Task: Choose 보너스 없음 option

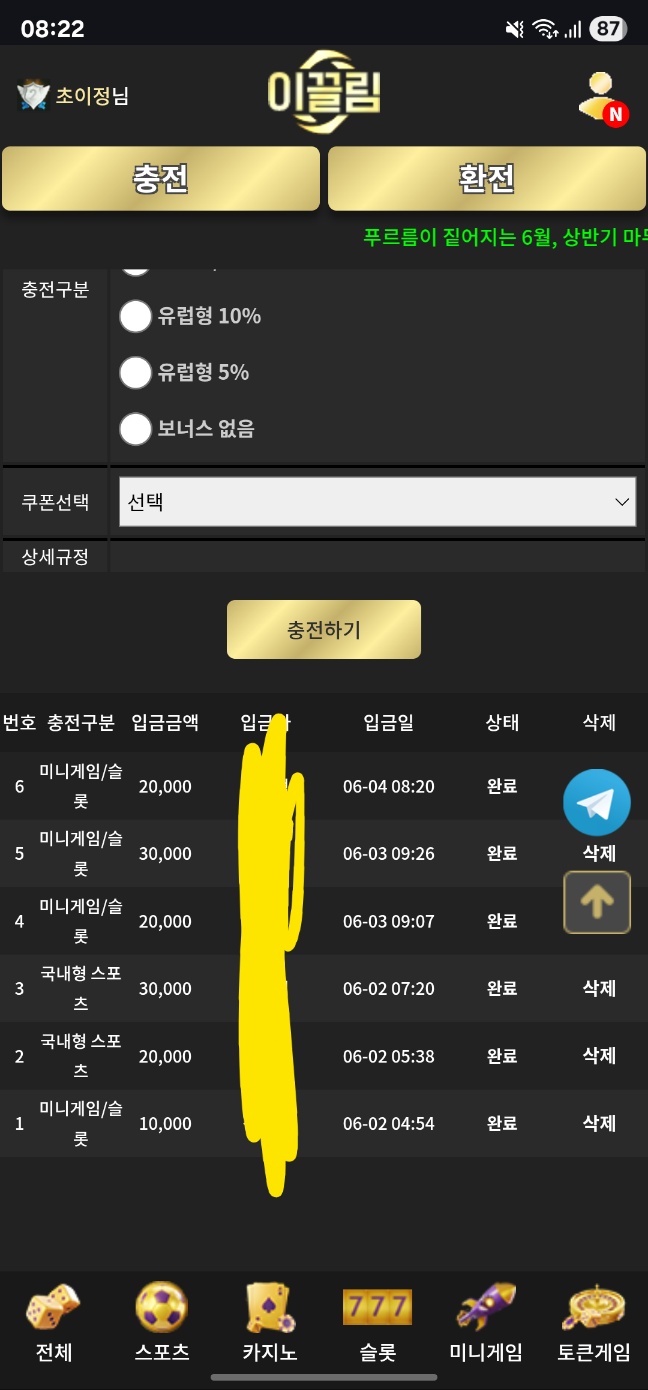Action: point(135,429)
